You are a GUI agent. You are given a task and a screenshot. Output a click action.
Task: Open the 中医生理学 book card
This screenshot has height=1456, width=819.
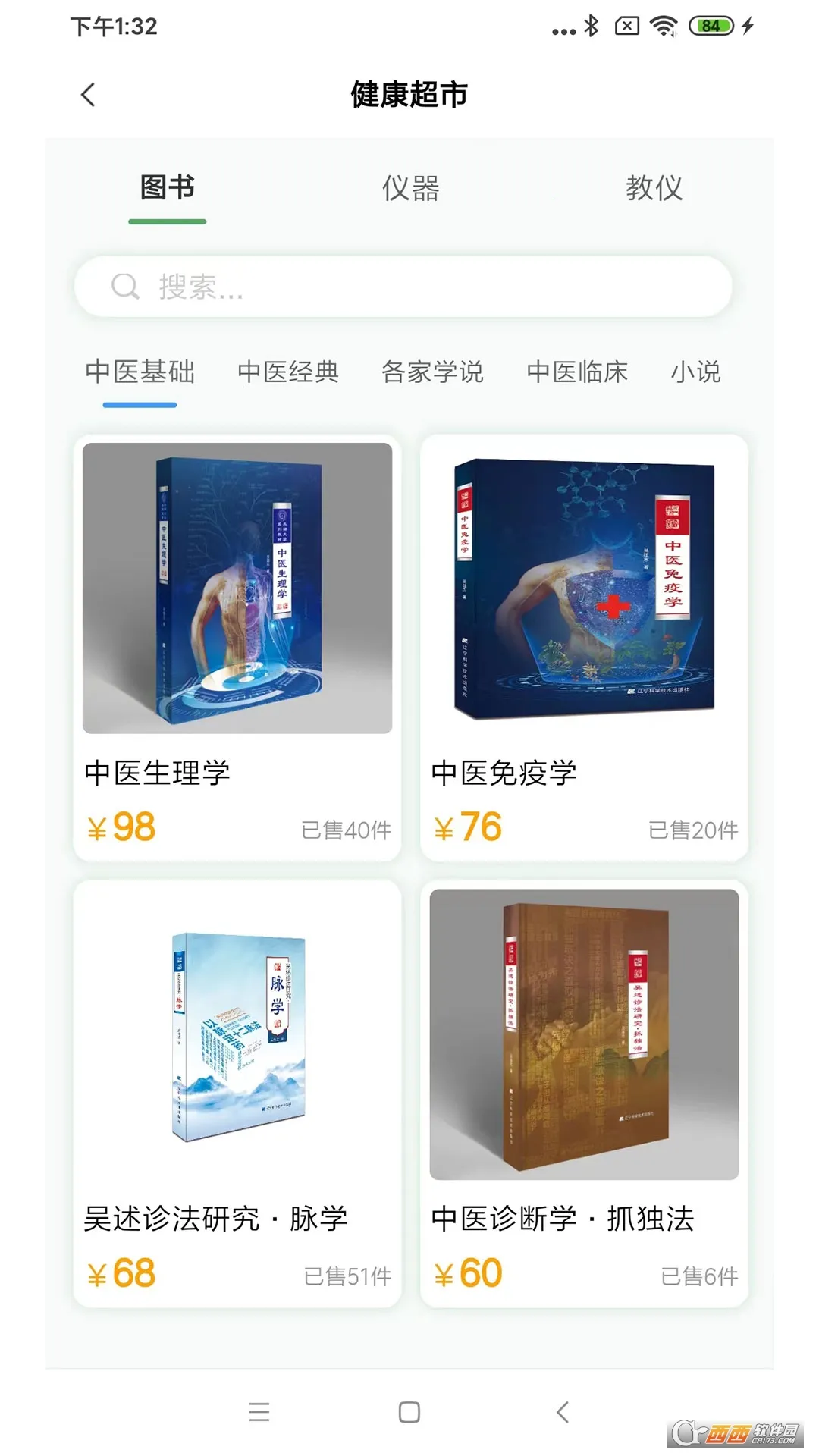coord(237,647)
